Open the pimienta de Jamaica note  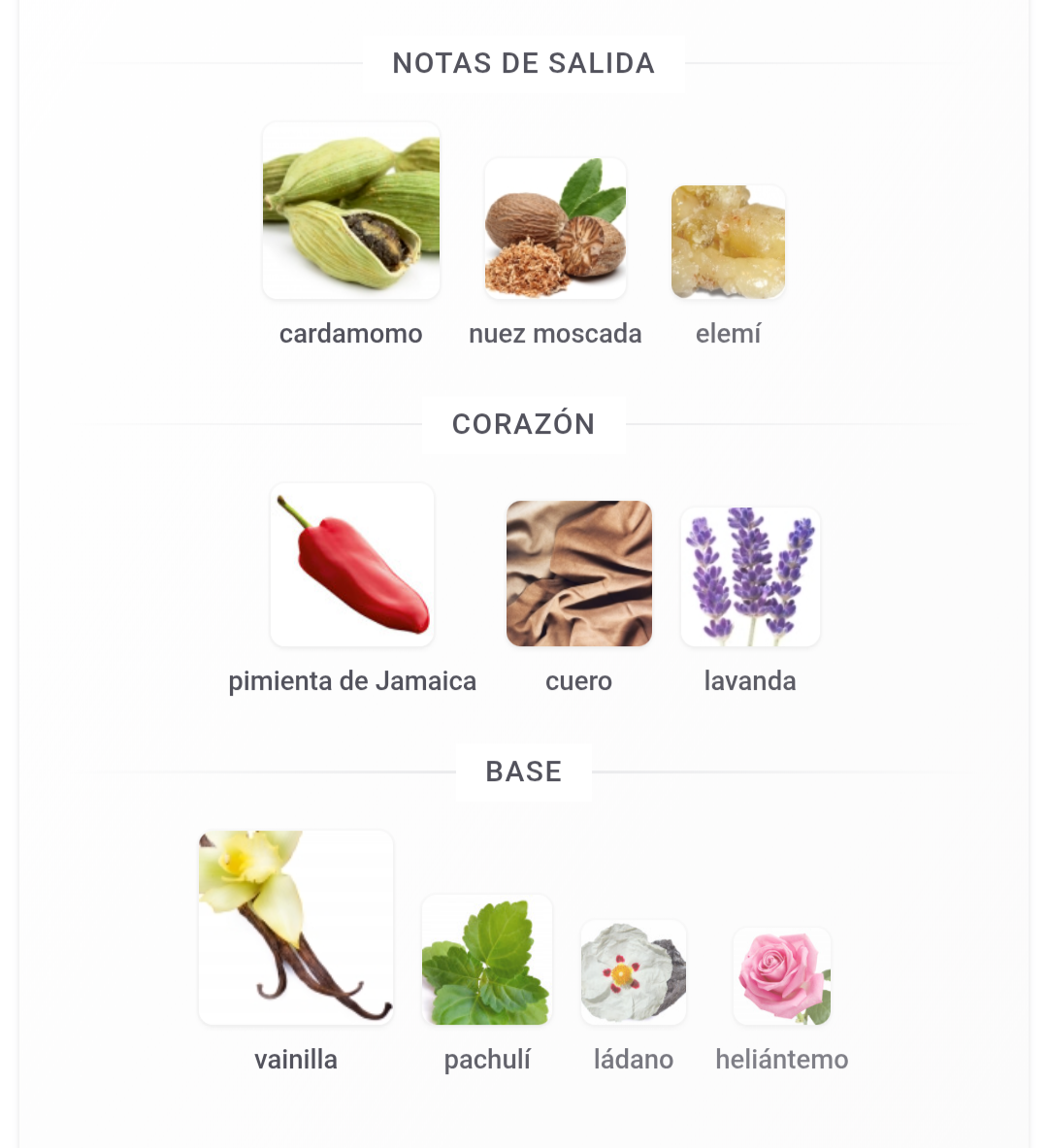click(x=352, y=566)
